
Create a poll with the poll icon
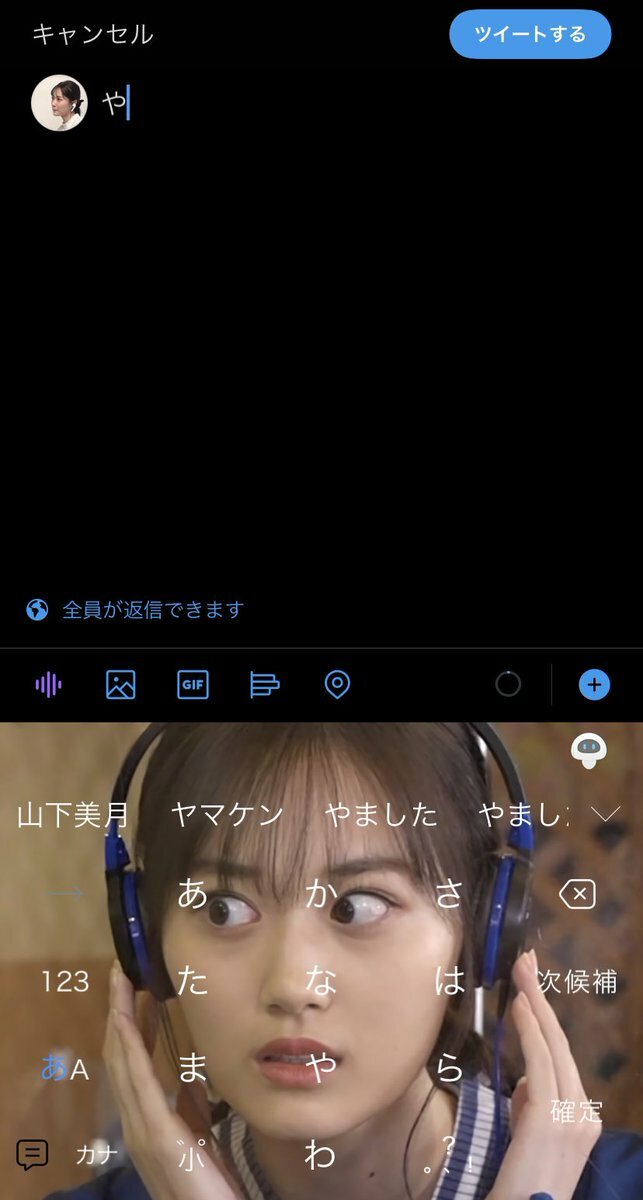tap(264, 685)
